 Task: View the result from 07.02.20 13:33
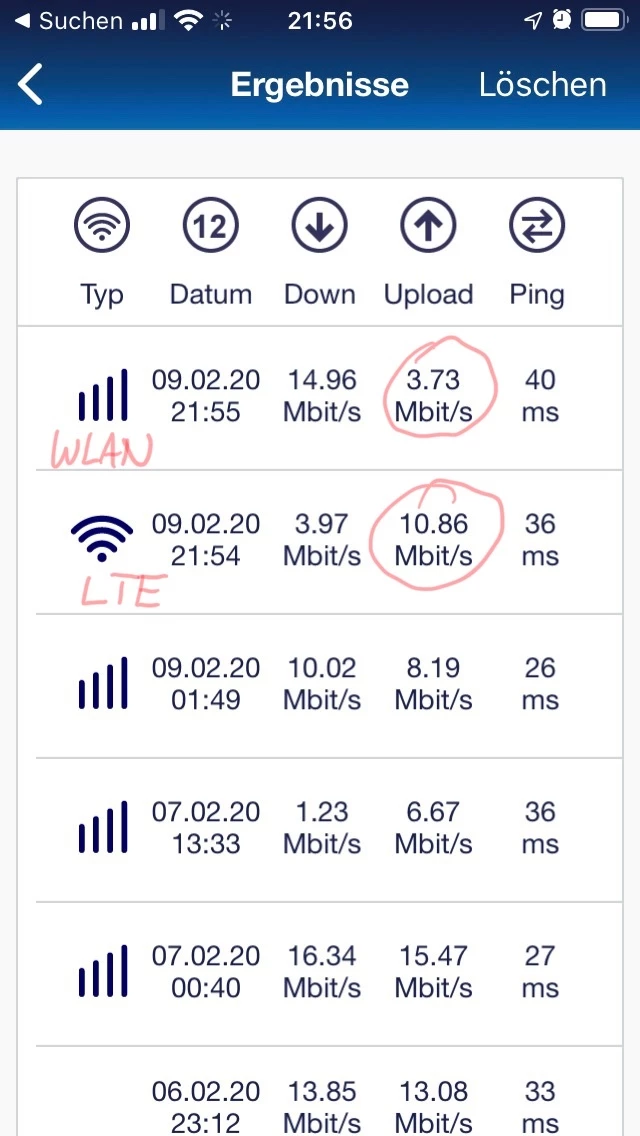[320, 828]
